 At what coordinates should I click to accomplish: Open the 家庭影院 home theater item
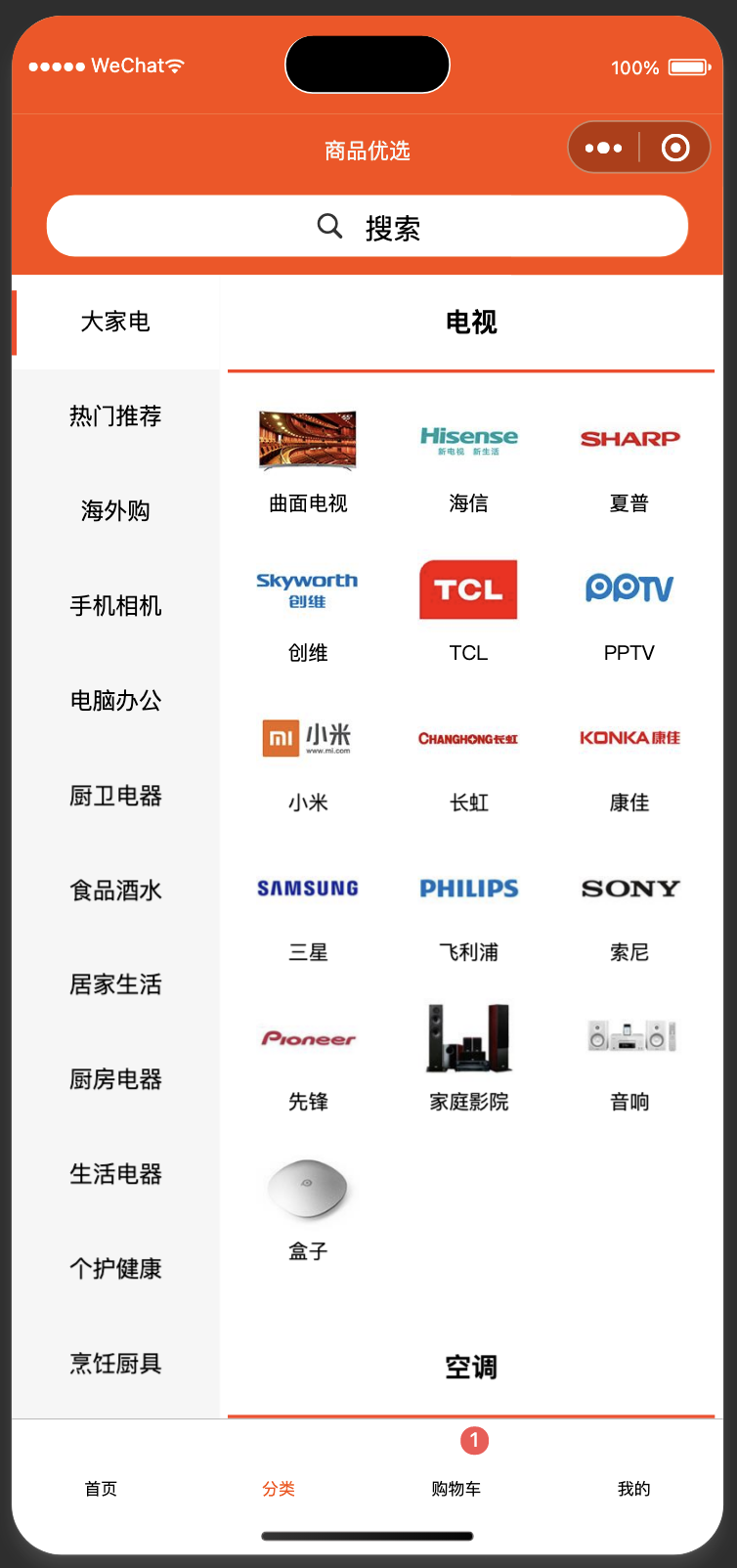click(468, 1038)
